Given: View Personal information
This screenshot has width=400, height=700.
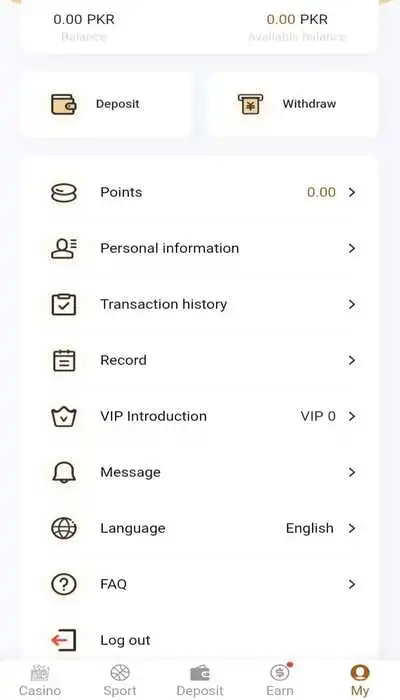Looking at the screenshot, I should pyautogui.click(x=200, y=248).
